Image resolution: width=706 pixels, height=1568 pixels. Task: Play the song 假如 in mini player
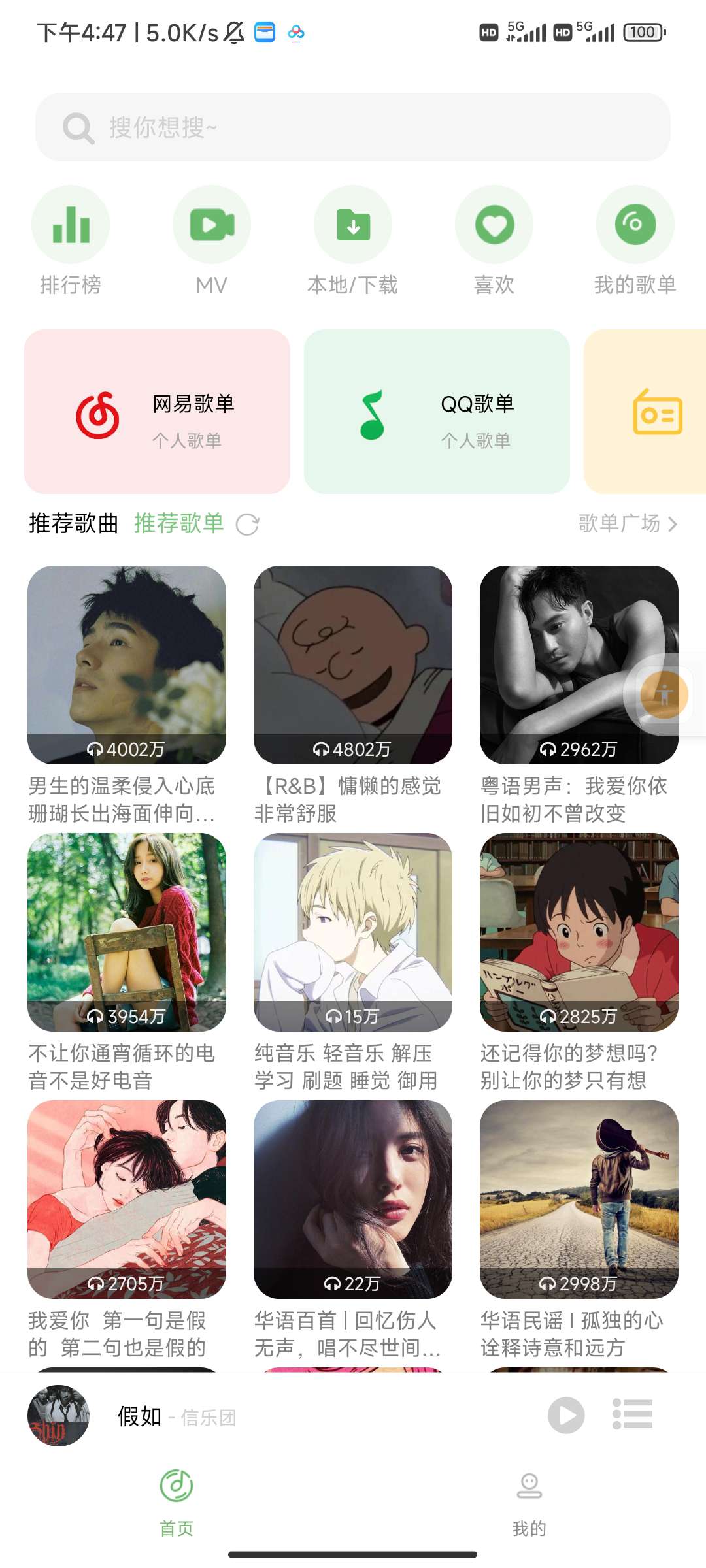pyautogui.click(x=566, y=1416)
